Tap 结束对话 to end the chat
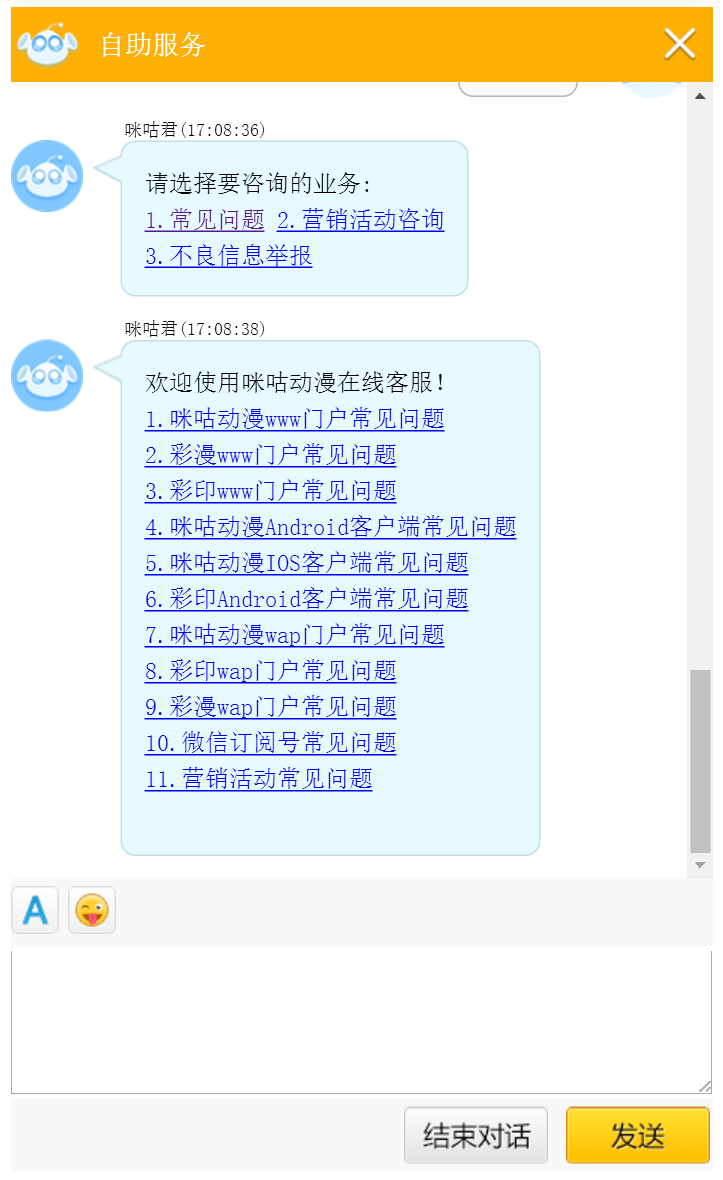 [476, 1136]
